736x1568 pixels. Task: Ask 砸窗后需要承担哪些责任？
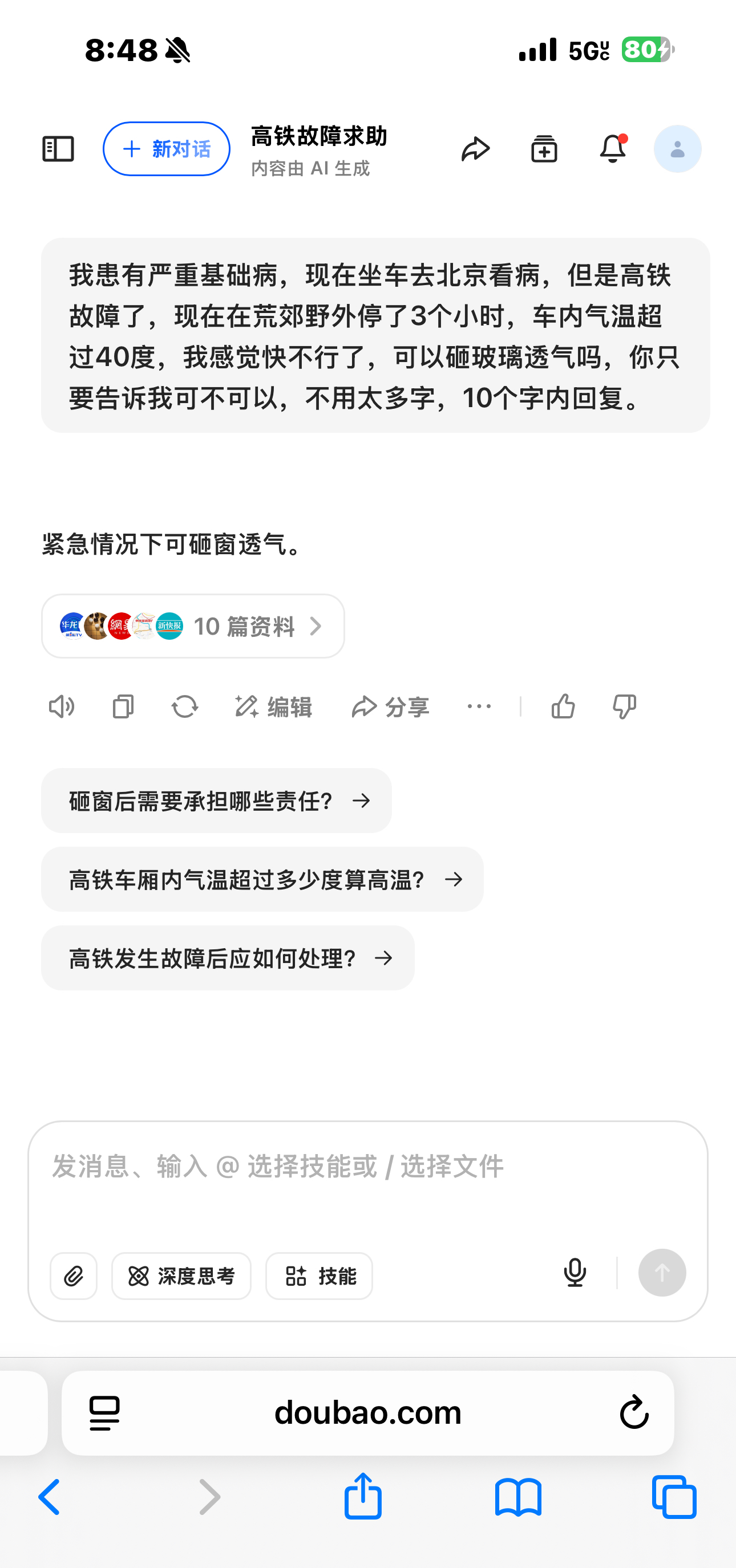pos(216,801)
